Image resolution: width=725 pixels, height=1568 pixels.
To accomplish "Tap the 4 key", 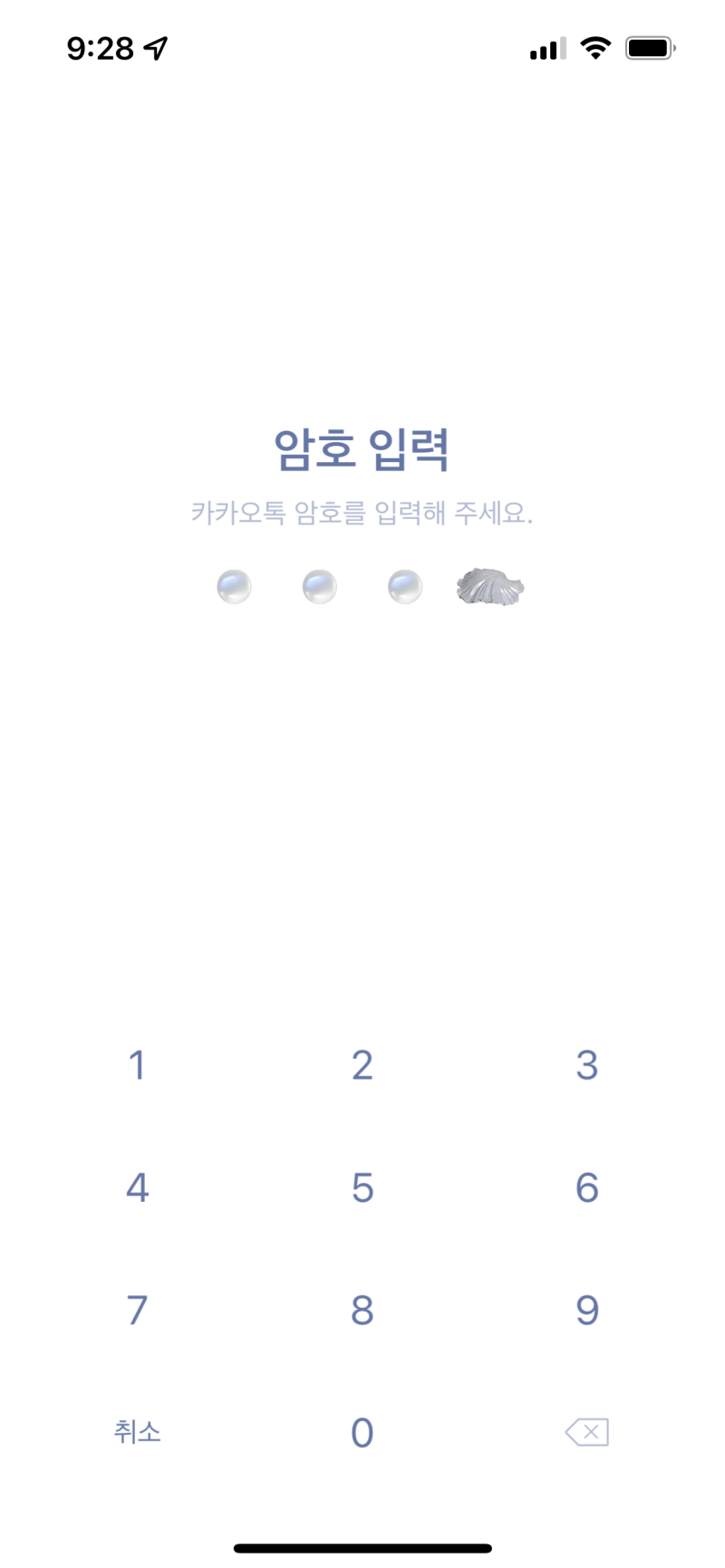I will (x=137, y=1188).
